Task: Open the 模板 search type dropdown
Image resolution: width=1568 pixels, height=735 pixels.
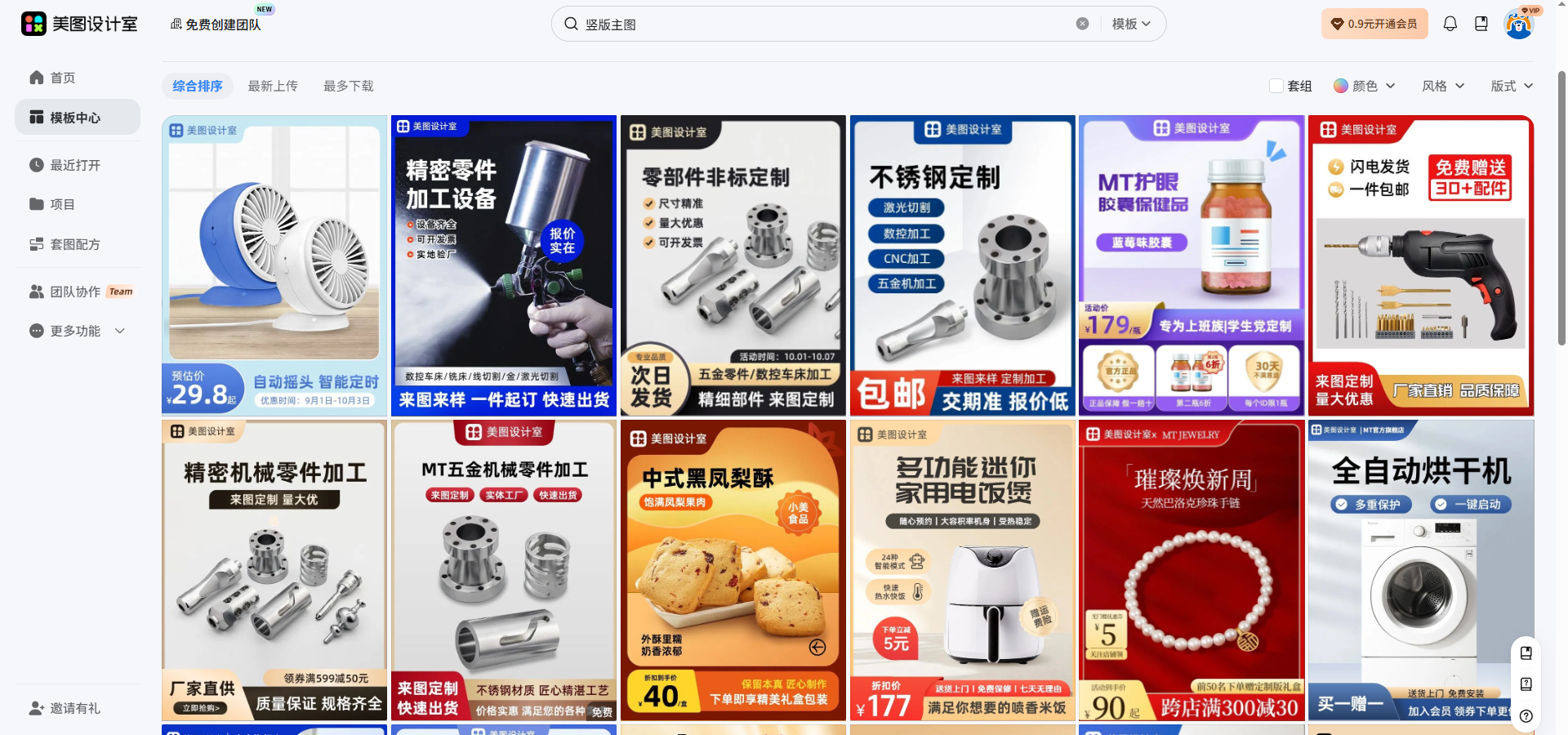Action: click(x=1131, y=24)
